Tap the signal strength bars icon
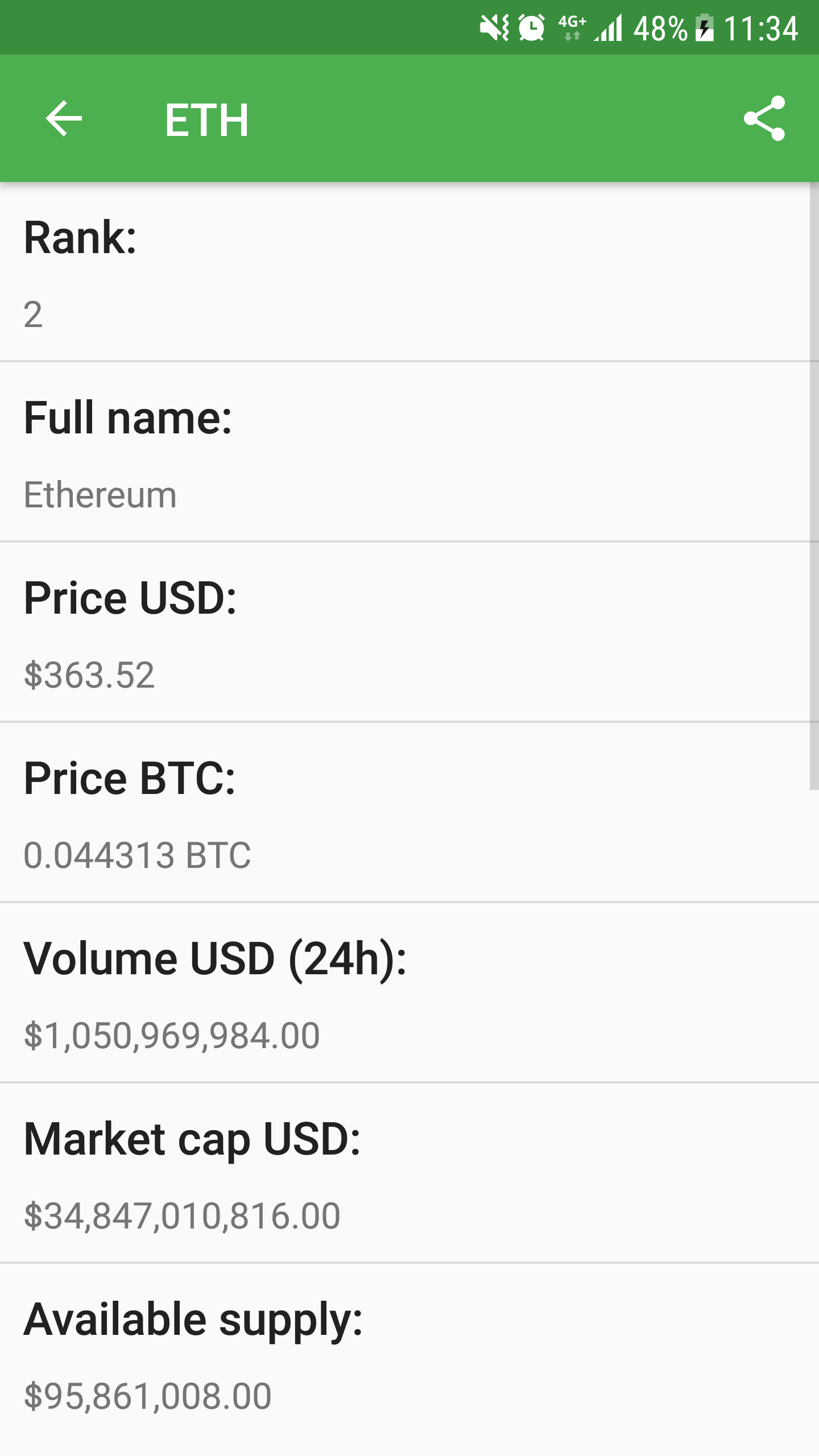 pyautogui.click(x=609, y=30)
